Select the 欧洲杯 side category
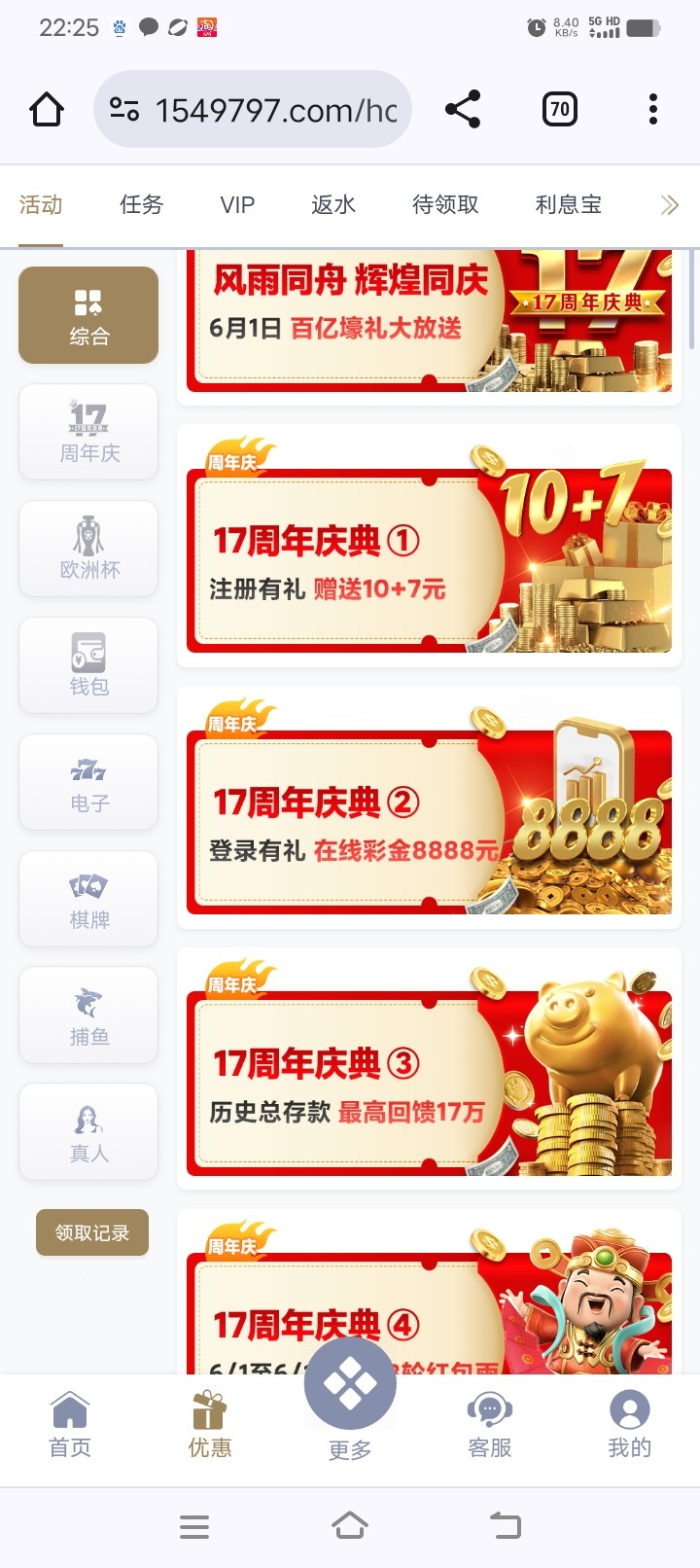This screenshot has height=1568, width=700. click(88, 549)
